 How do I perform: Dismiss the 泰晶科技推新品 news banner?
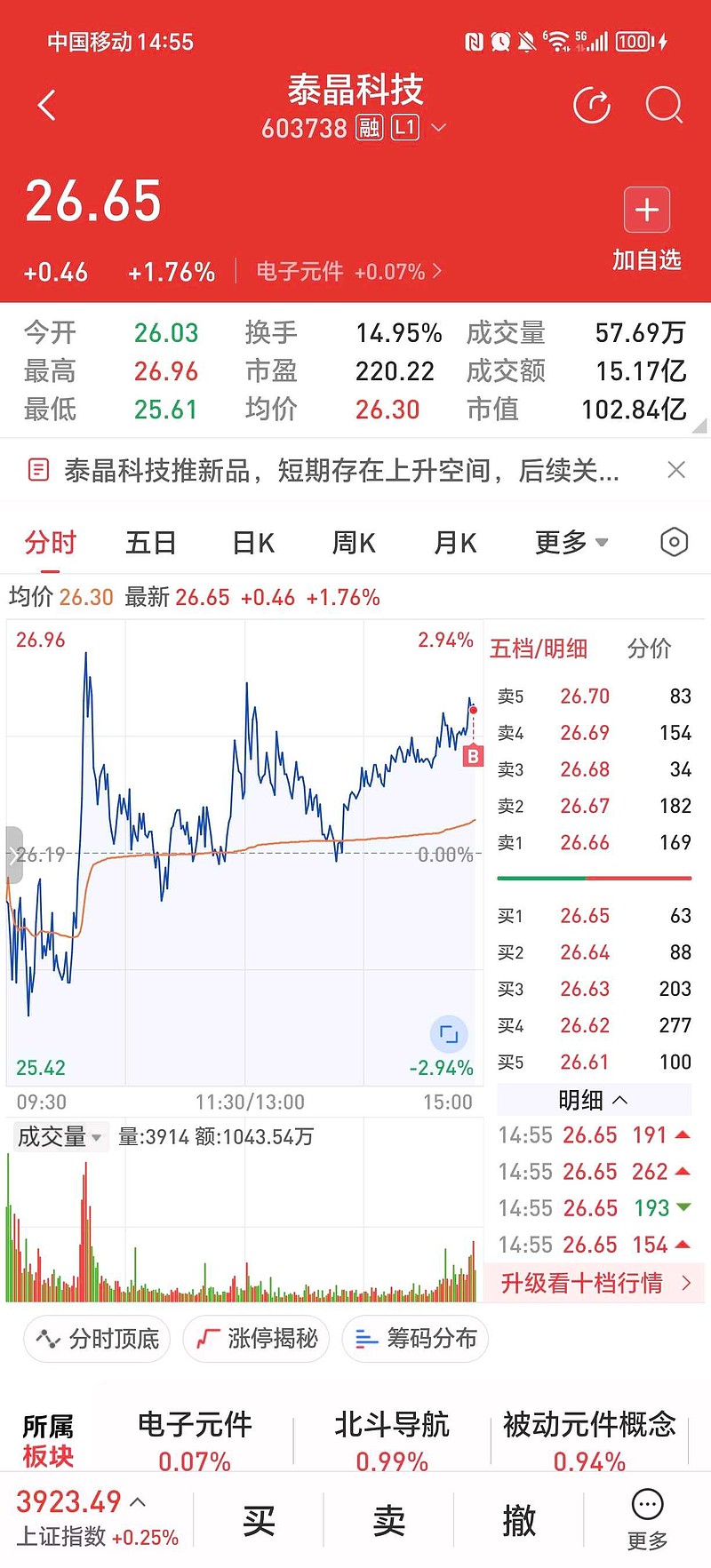[x=676, y=470]
